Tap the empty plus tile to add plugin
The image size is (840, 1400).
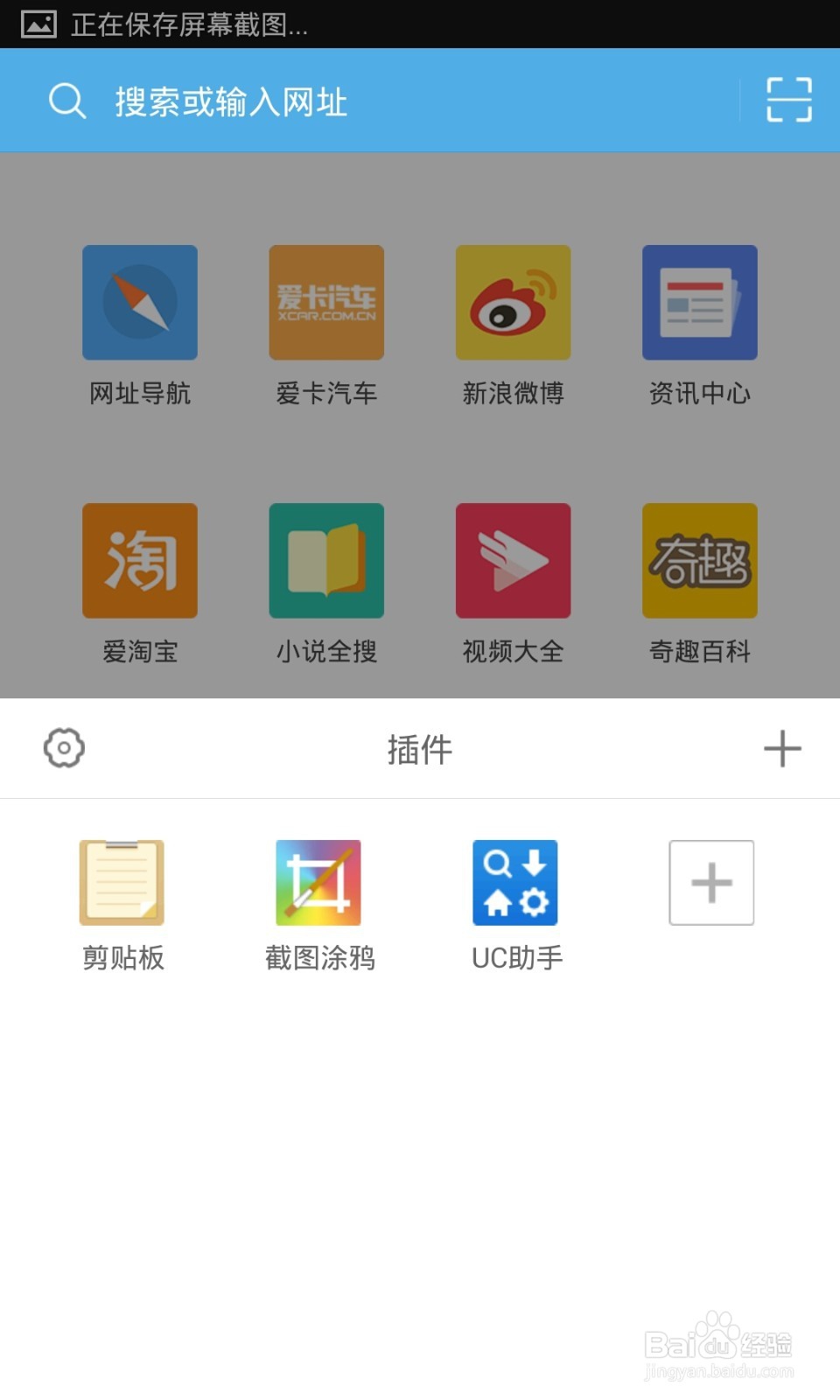(710, 882)
